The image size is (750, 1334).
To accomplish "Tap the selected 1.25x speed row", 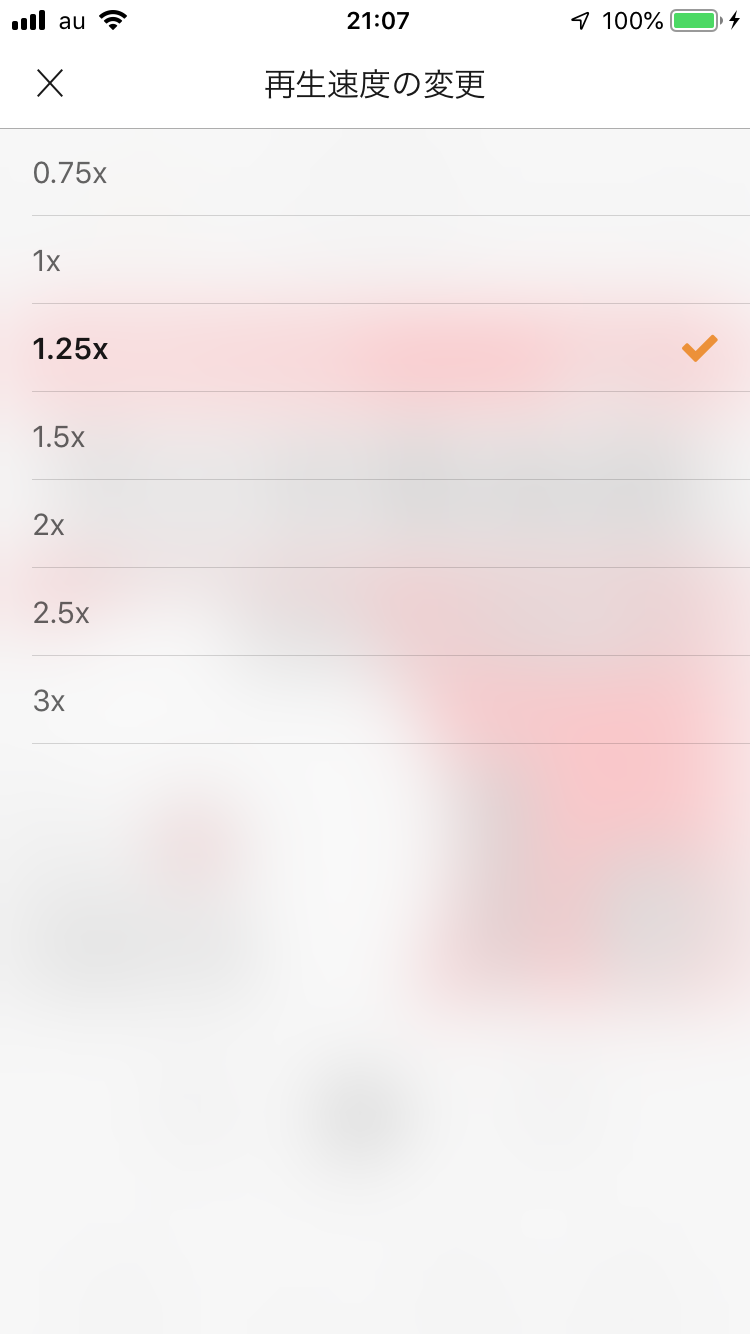I will (x=375, y=348).
